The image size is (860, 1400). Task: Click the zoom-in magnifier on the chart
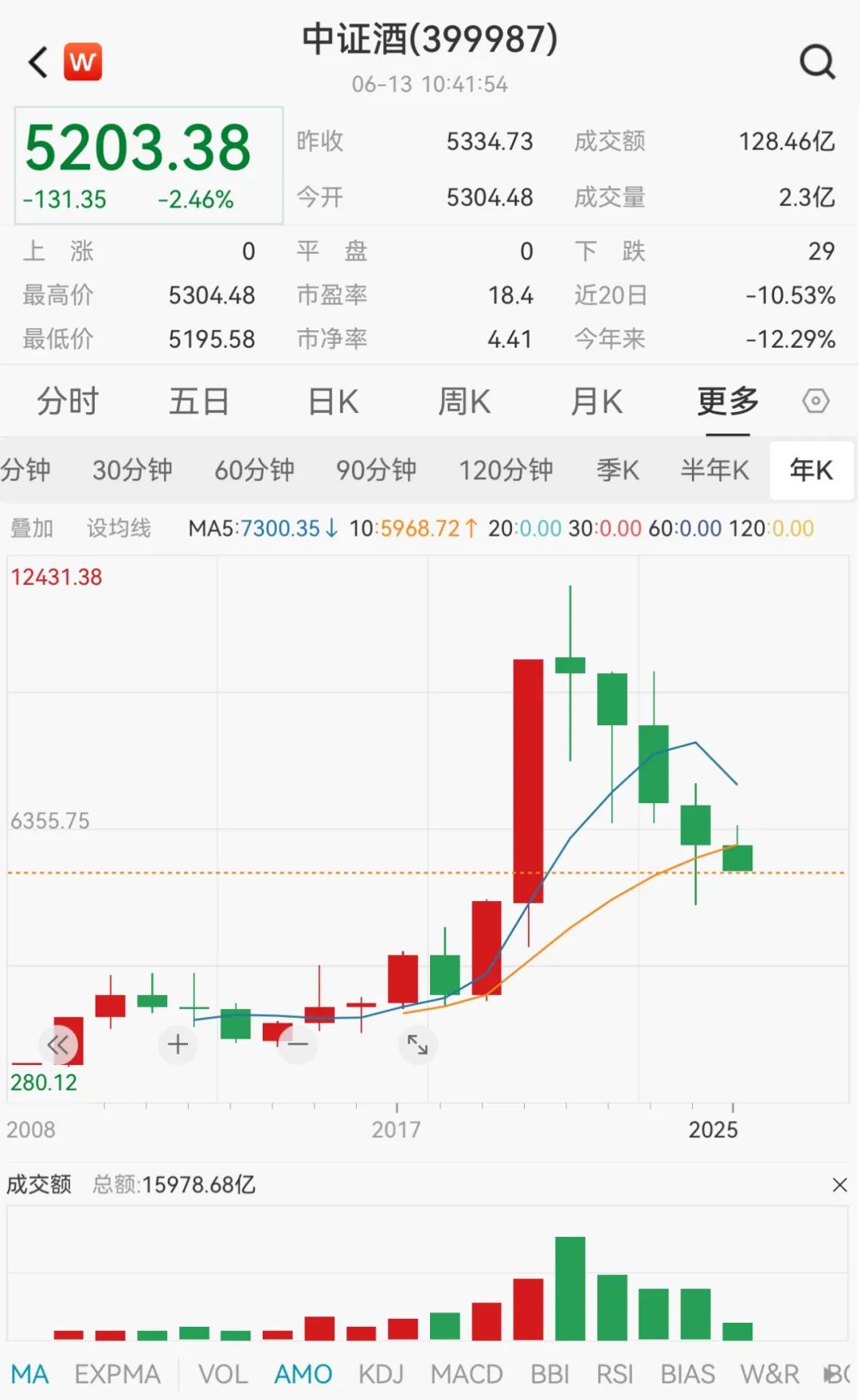point(178,1044)
